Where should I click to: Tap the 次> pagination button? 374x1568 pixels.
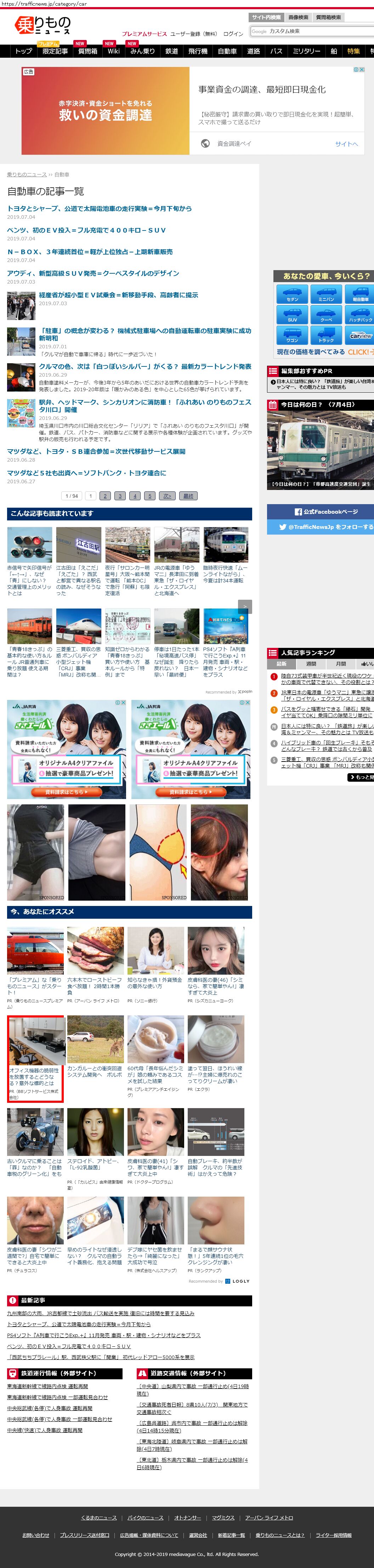167,496
